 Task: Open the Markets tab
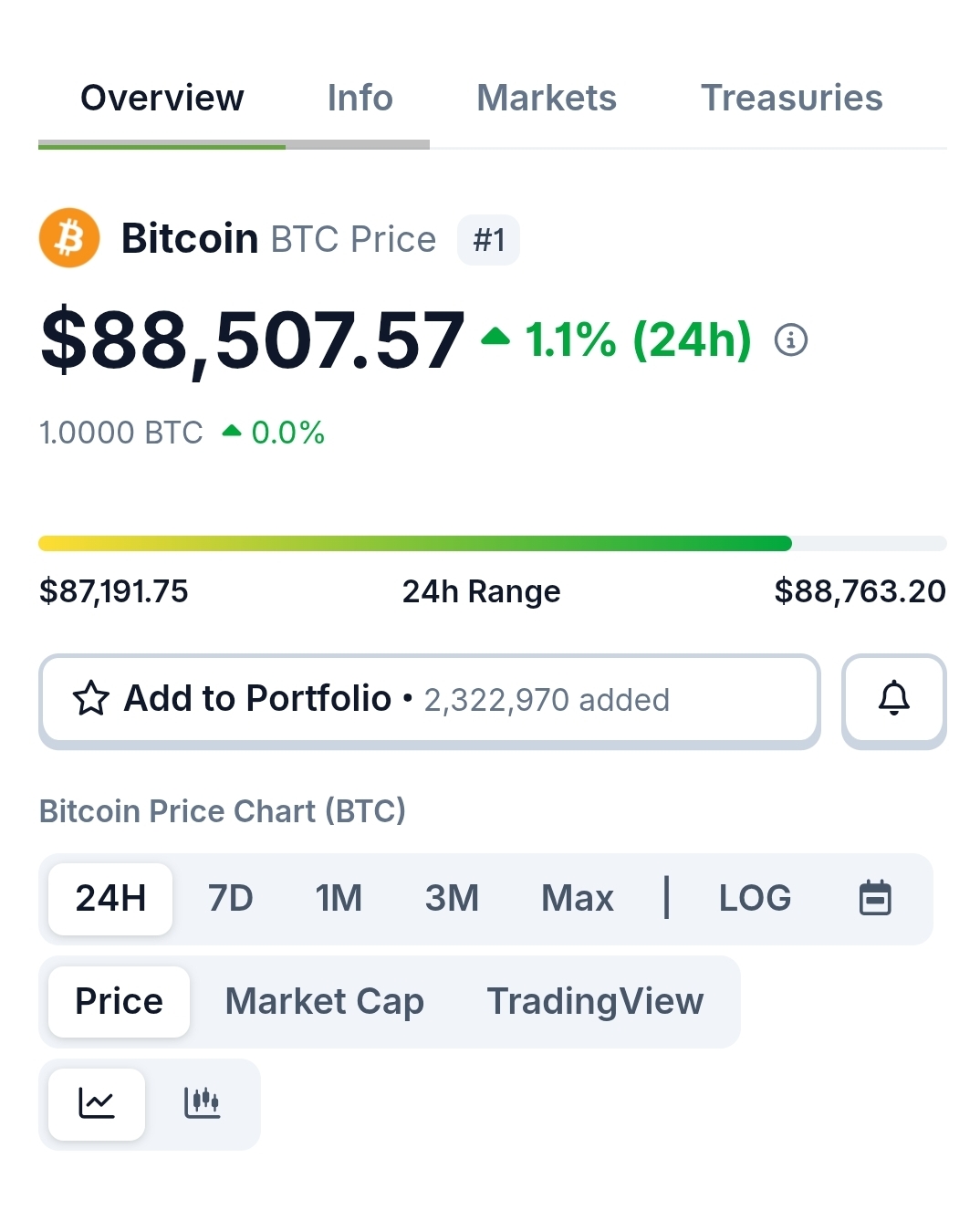pyautogui.click(x=546, y=99)
